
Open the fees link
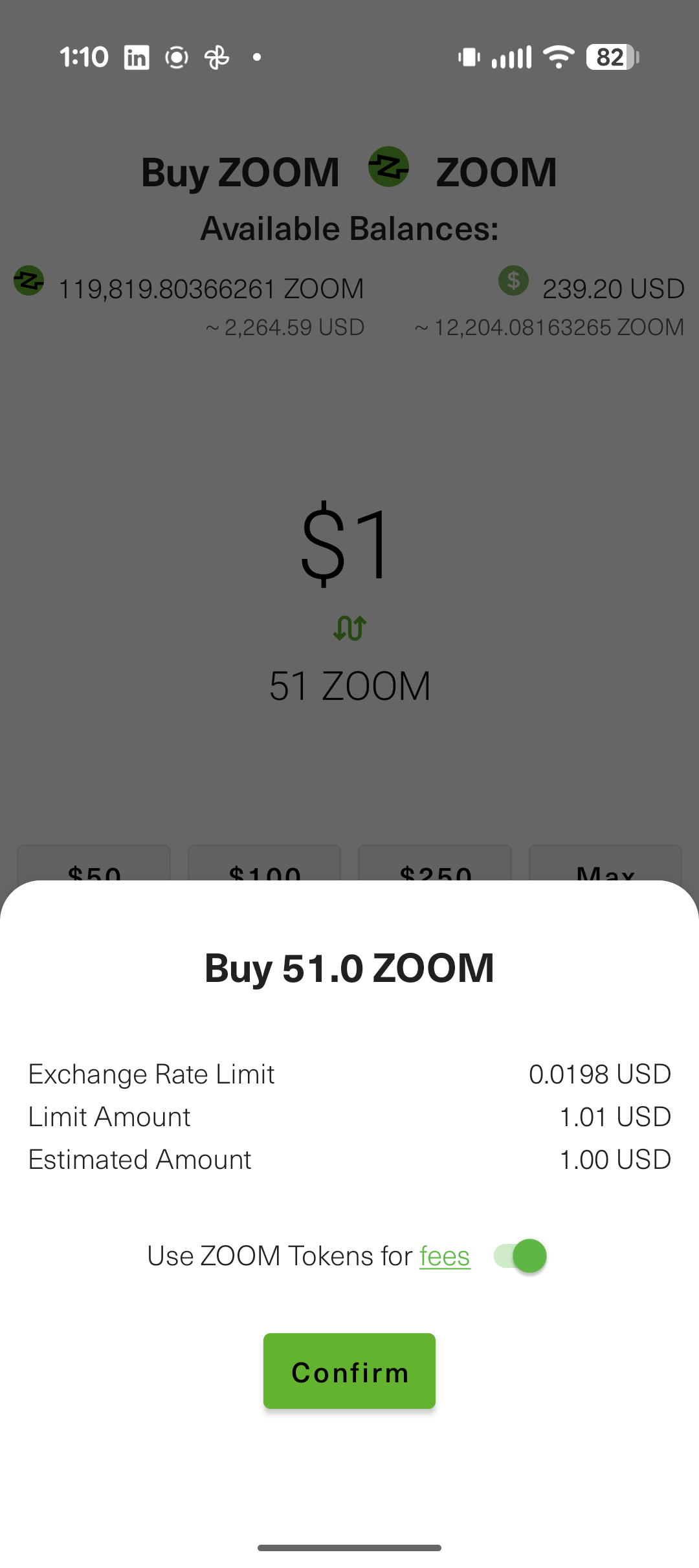(445, 1256)
